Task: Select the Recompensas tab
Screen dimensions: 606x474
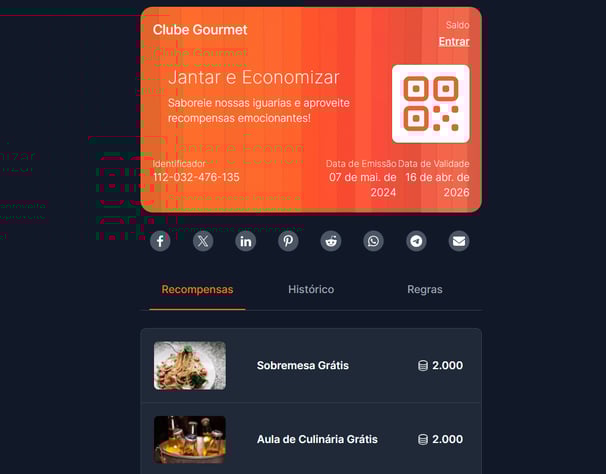Action: point(197,289)
